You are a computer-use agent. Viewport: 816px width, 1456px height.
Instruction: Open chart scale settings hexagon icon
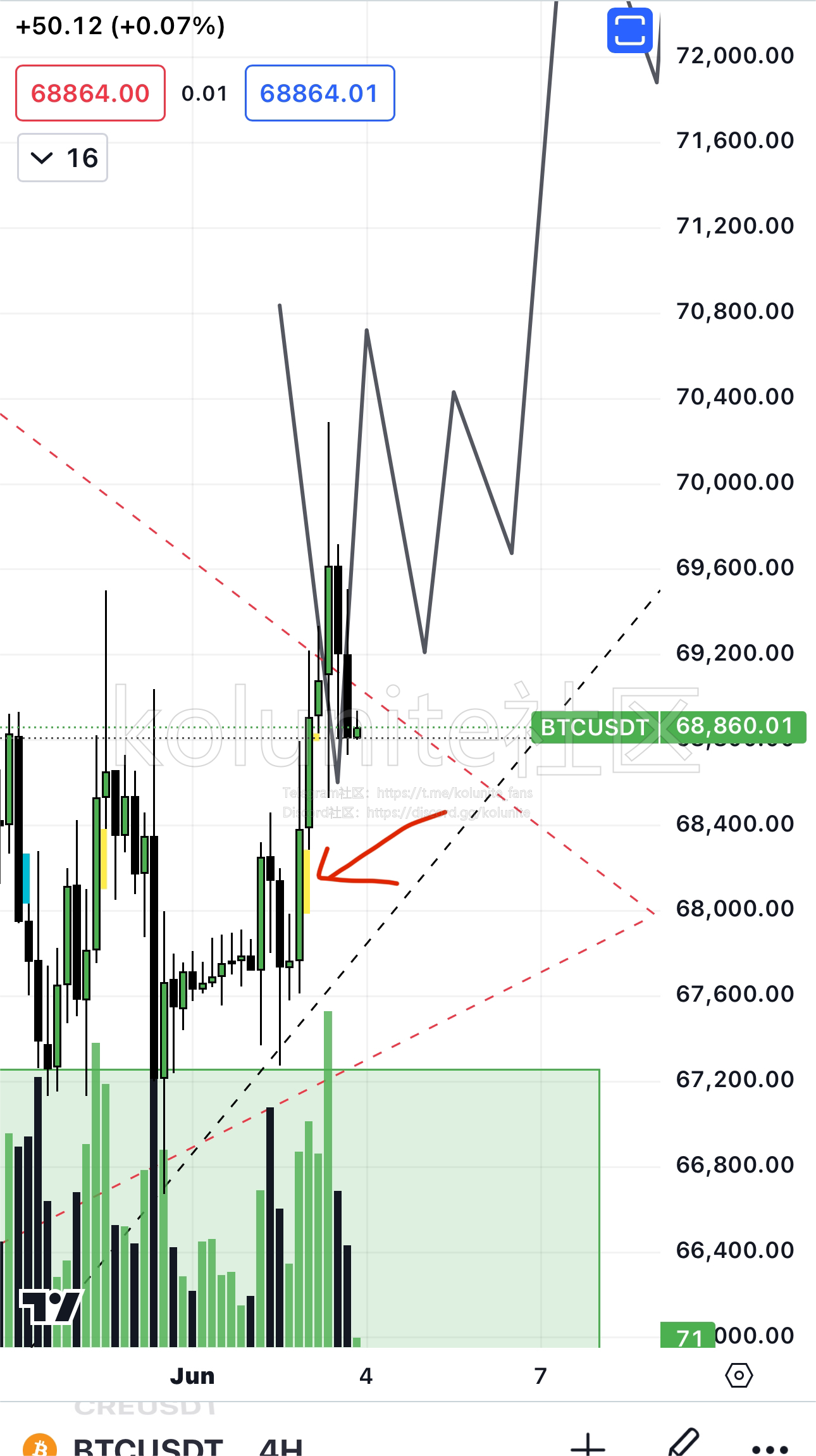tap(739, 1375)
